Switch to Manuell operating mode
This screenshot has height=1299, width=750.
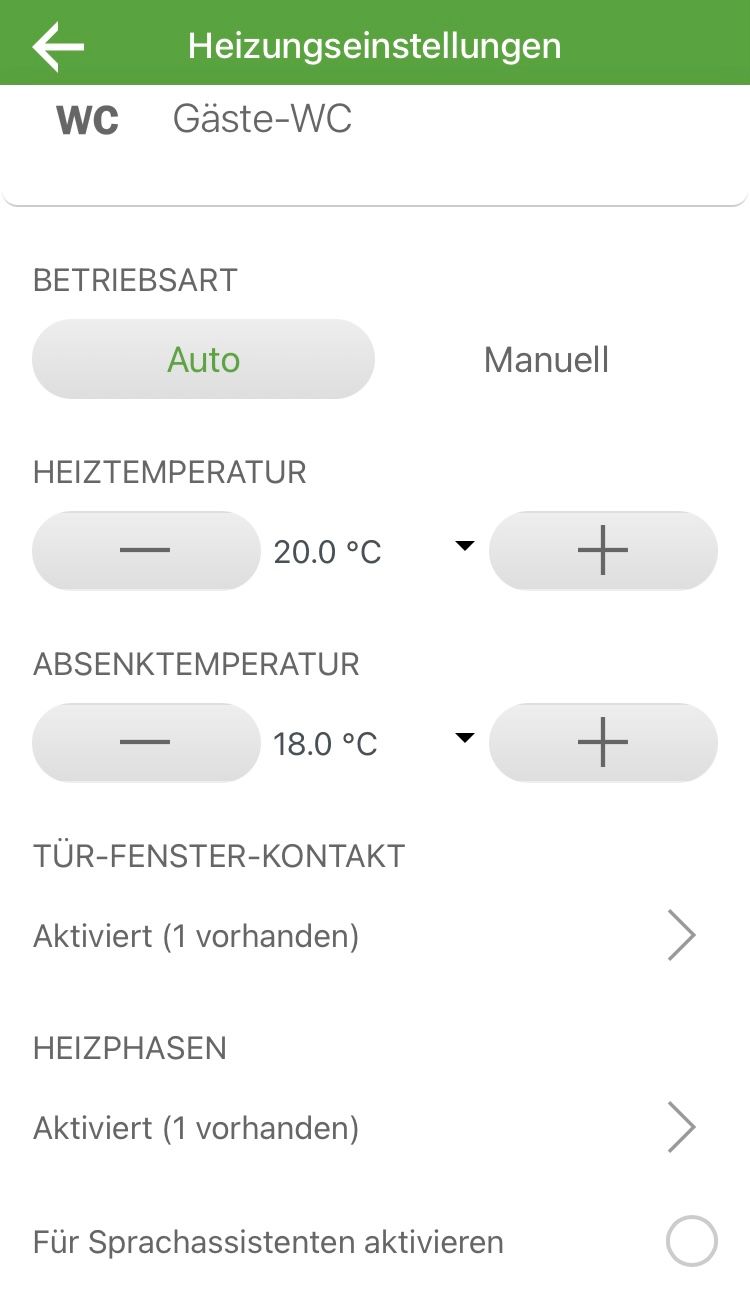(546, 359)
